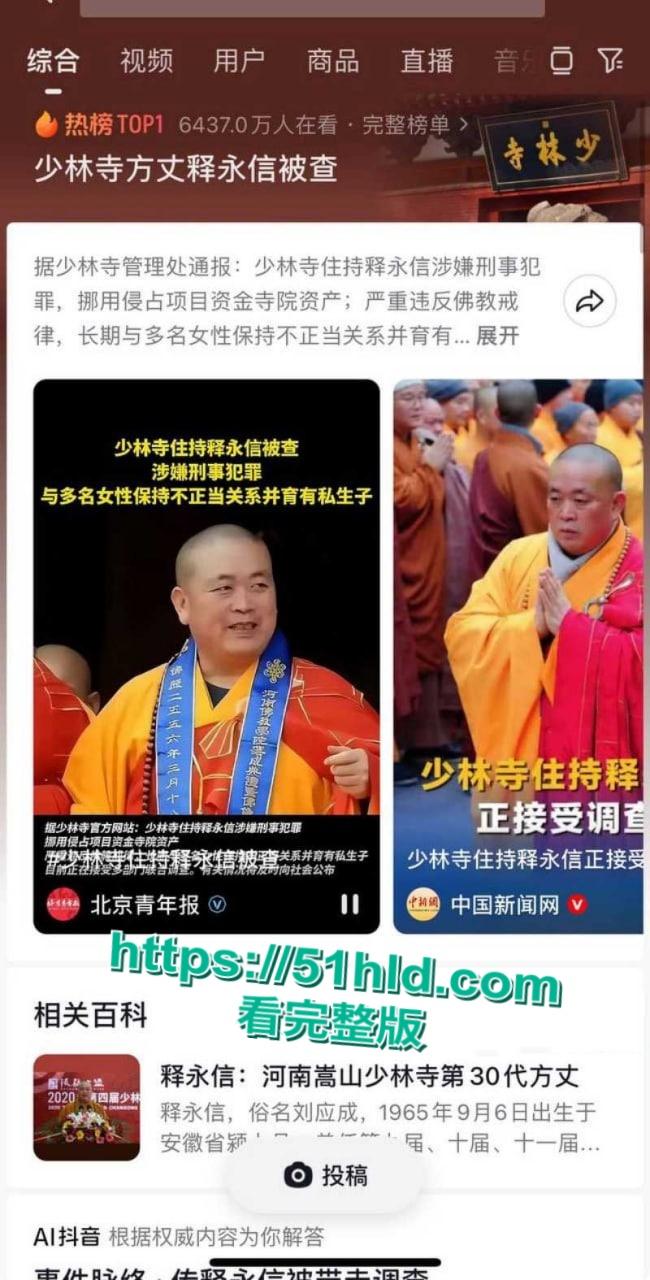Switch to the 用户 tab

(239, 61)
